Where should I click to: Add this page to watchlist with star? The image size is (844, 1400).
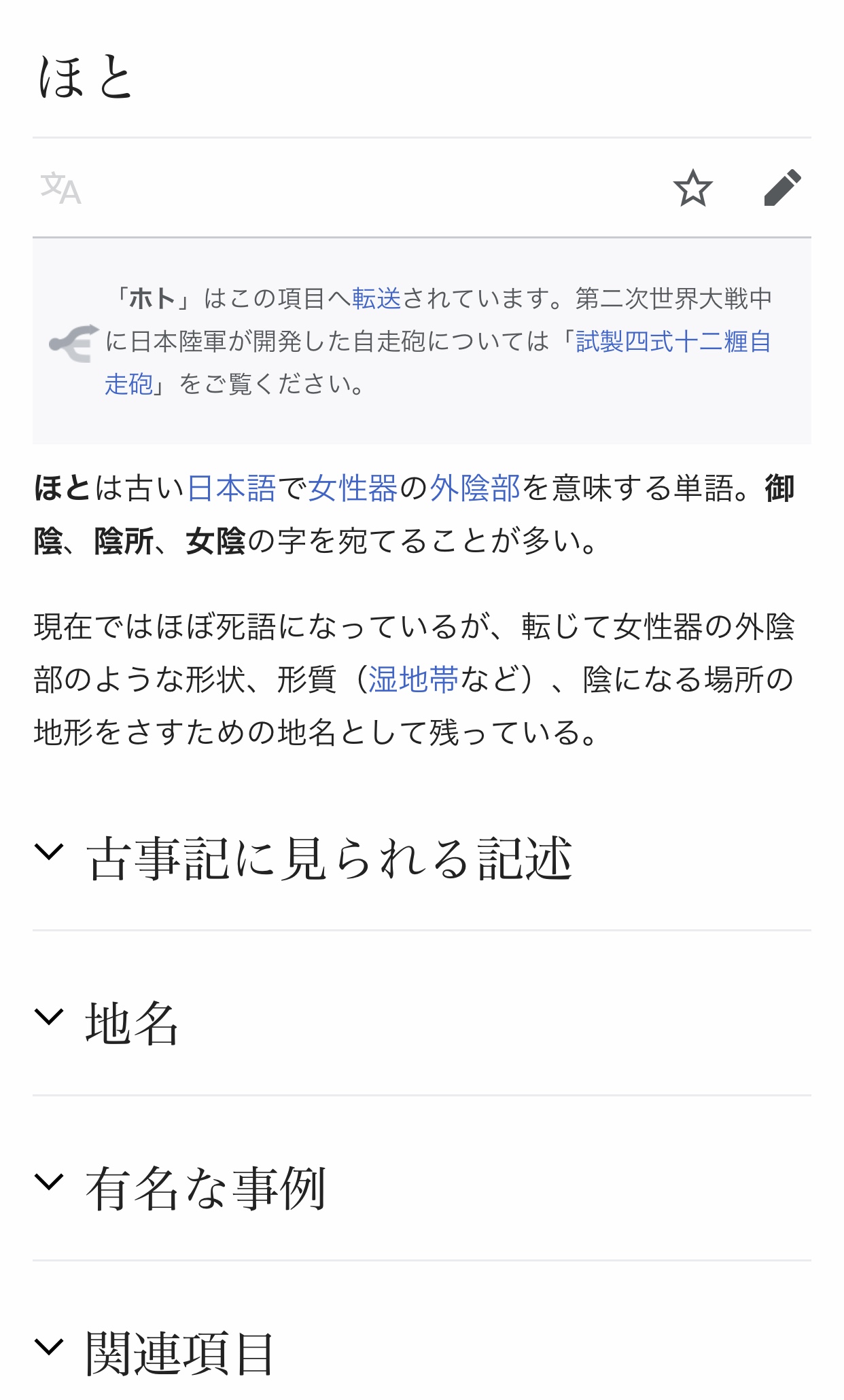coord(692,188)
